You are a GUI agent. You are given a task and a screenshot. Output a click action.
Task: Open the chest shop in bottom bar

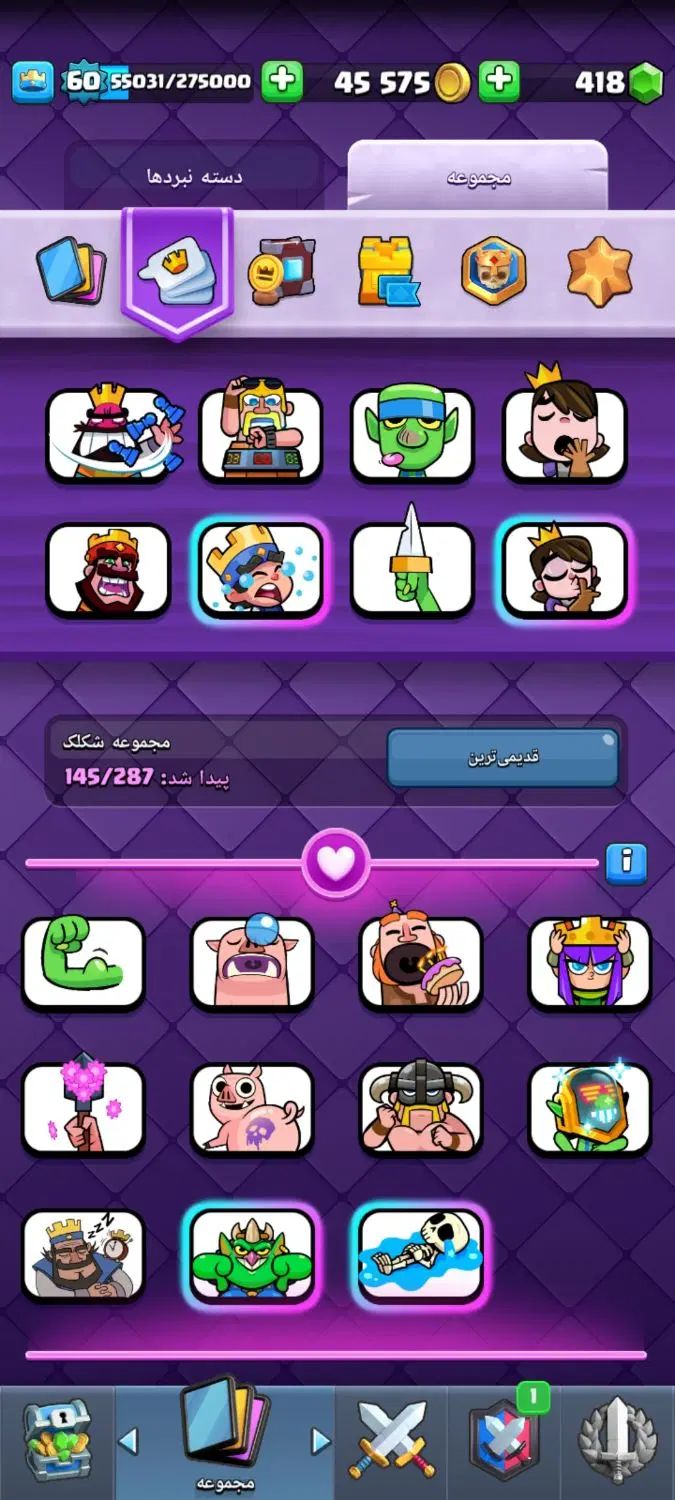click(57, 1440)
